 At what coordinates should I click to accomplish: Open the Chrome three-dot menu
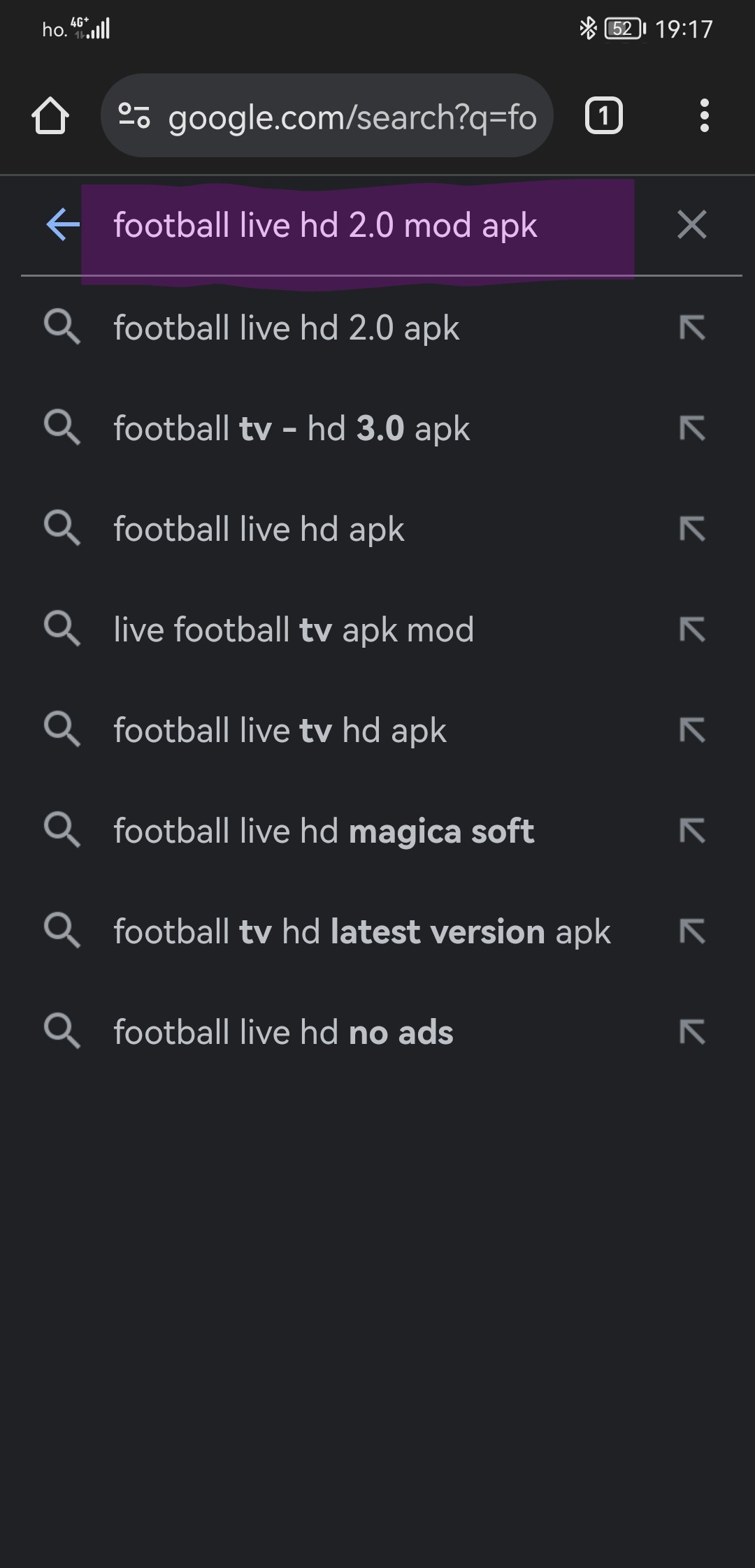point(705,116)
